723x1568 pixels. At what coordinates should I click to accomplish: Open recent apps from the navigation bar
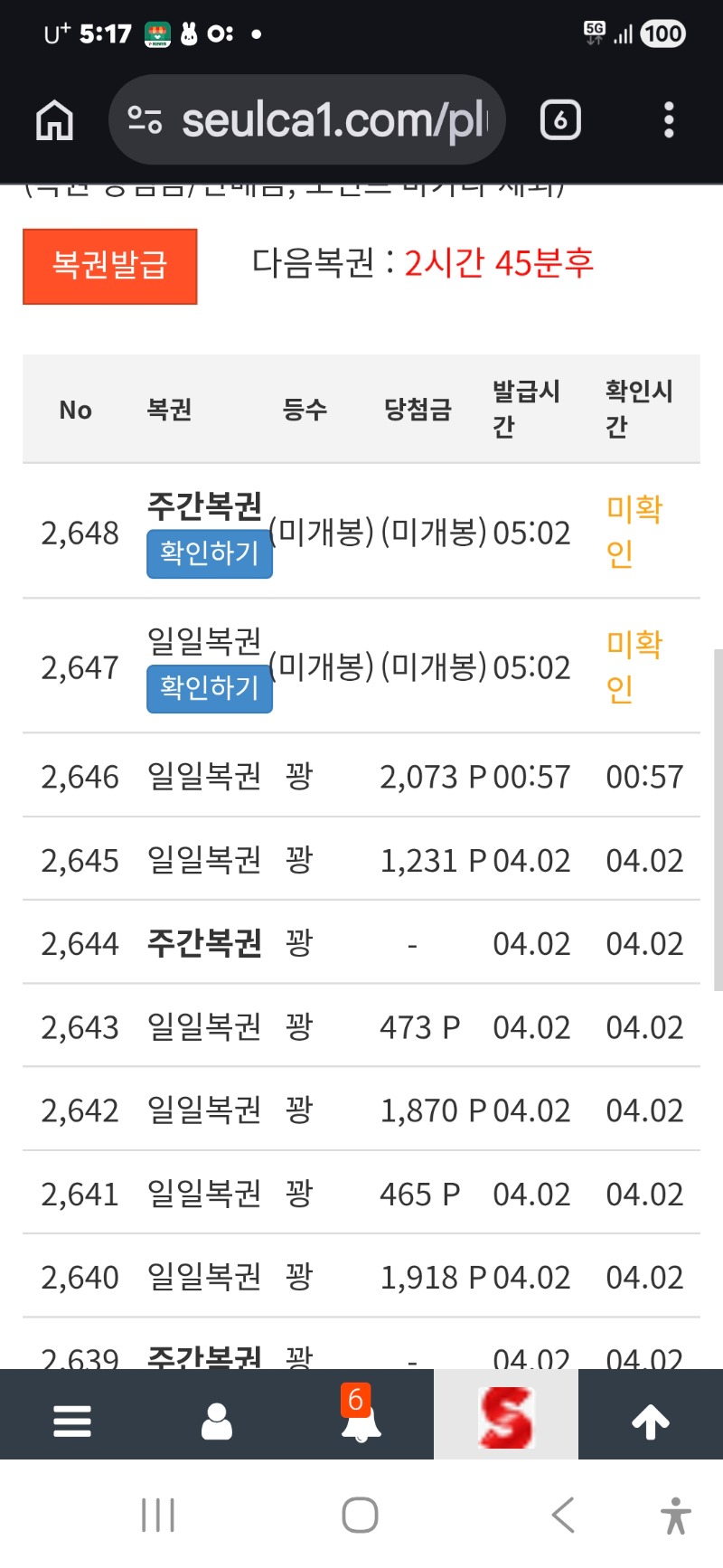[158, 1515]
